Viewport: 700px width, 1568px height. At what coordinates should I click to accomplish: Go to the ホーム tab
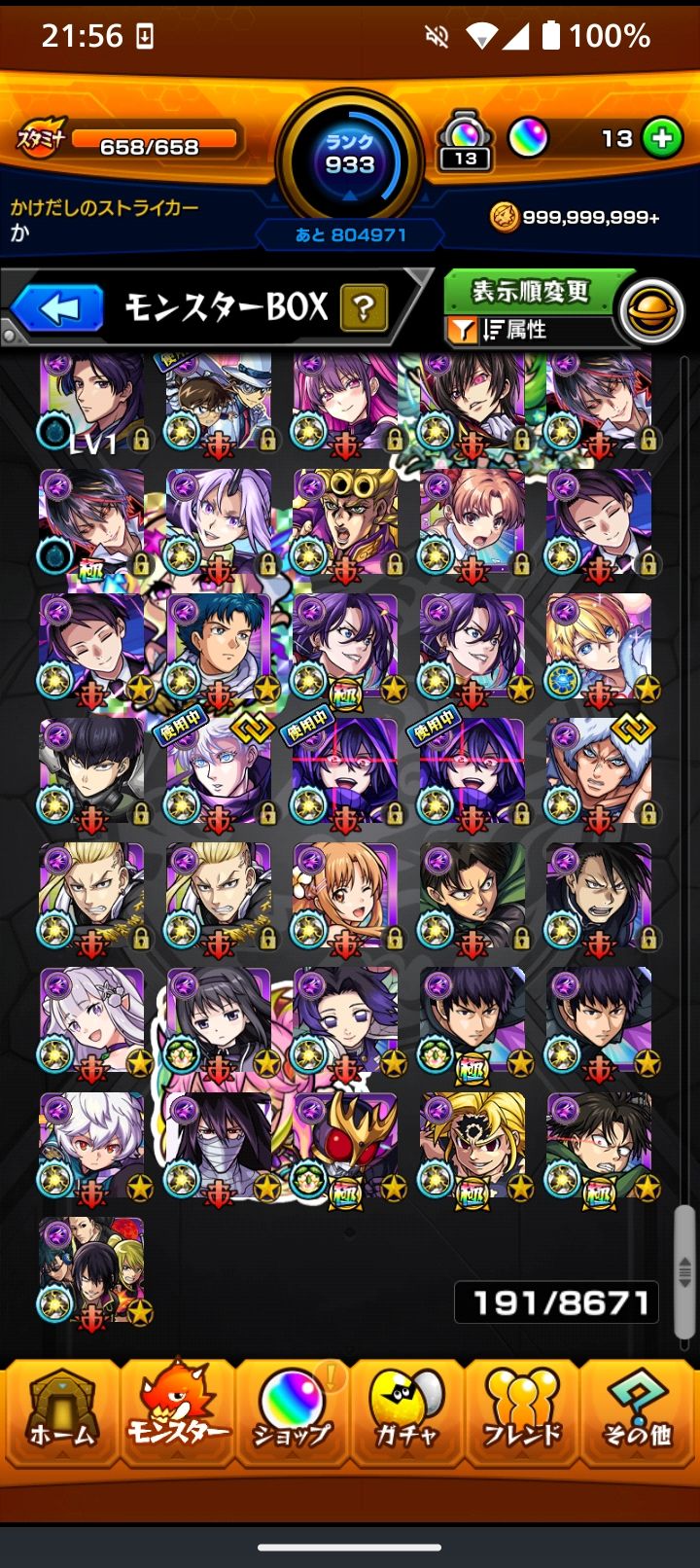(x=61, y=1413)
